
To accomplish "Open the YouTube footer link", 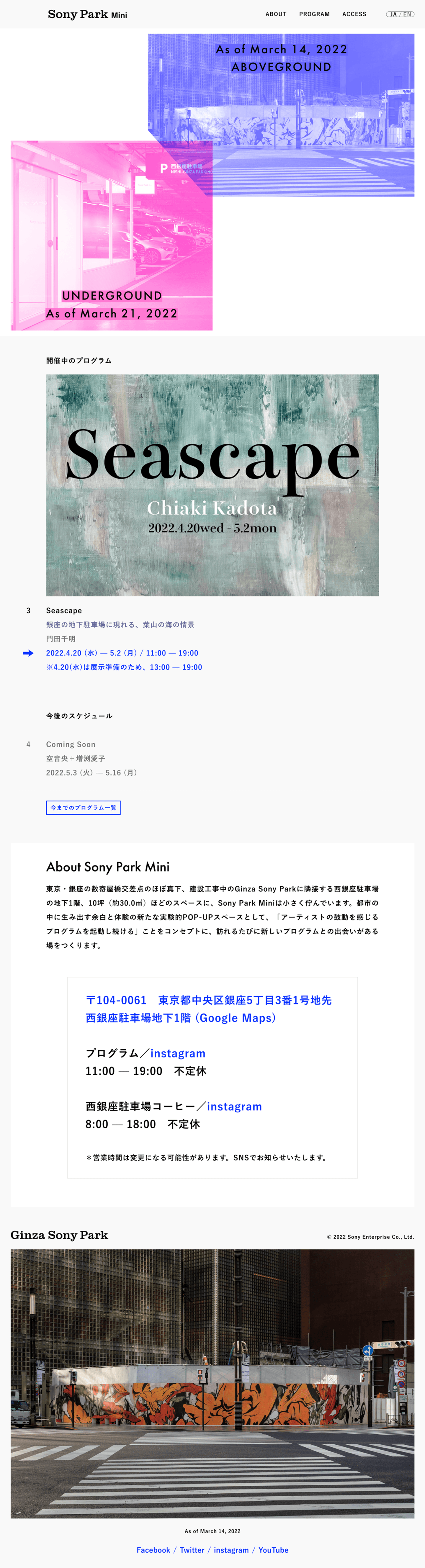I will pos(273,1550).
